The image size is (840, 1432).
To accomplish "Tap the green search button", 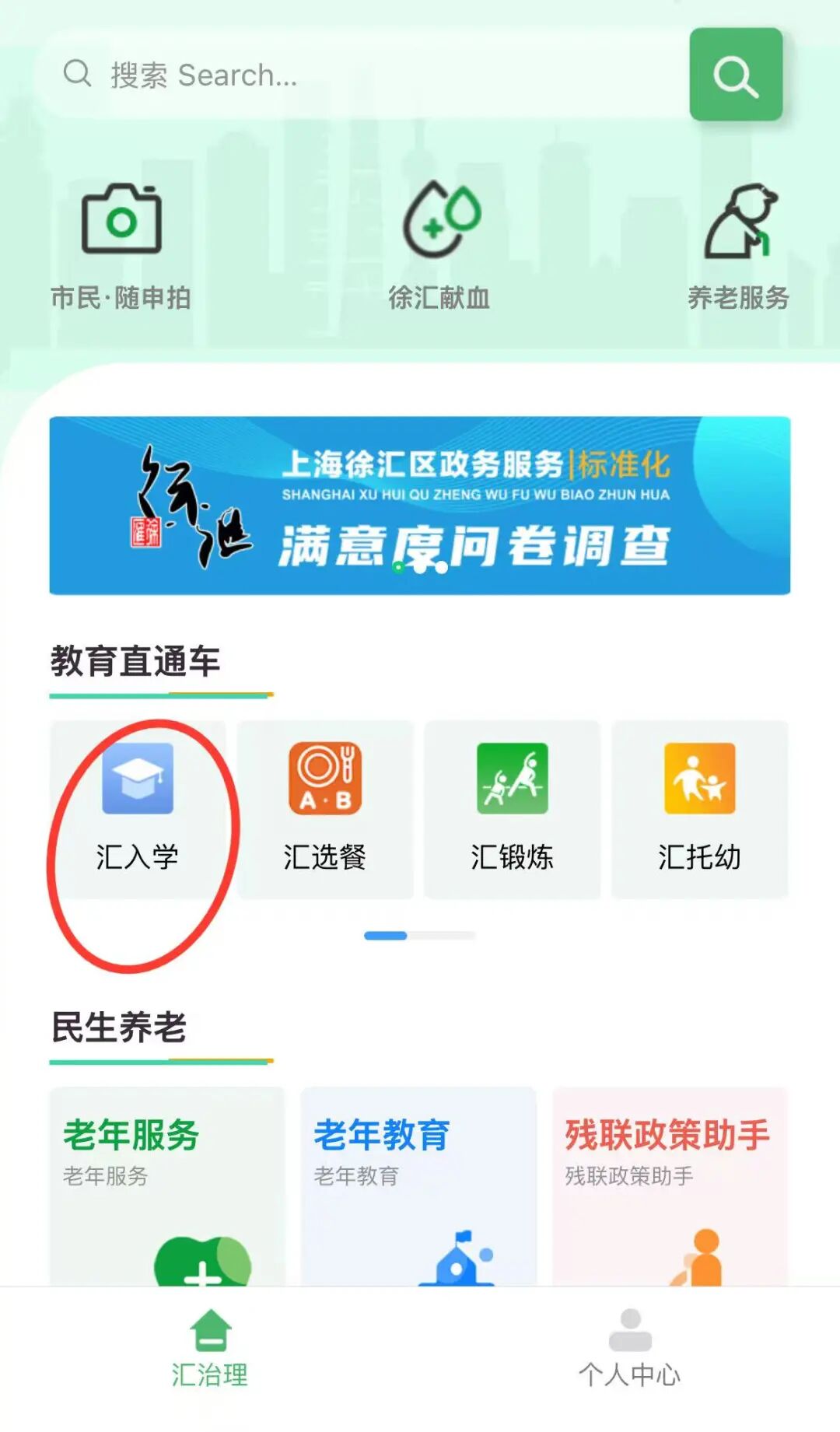I will click(735, 75).
